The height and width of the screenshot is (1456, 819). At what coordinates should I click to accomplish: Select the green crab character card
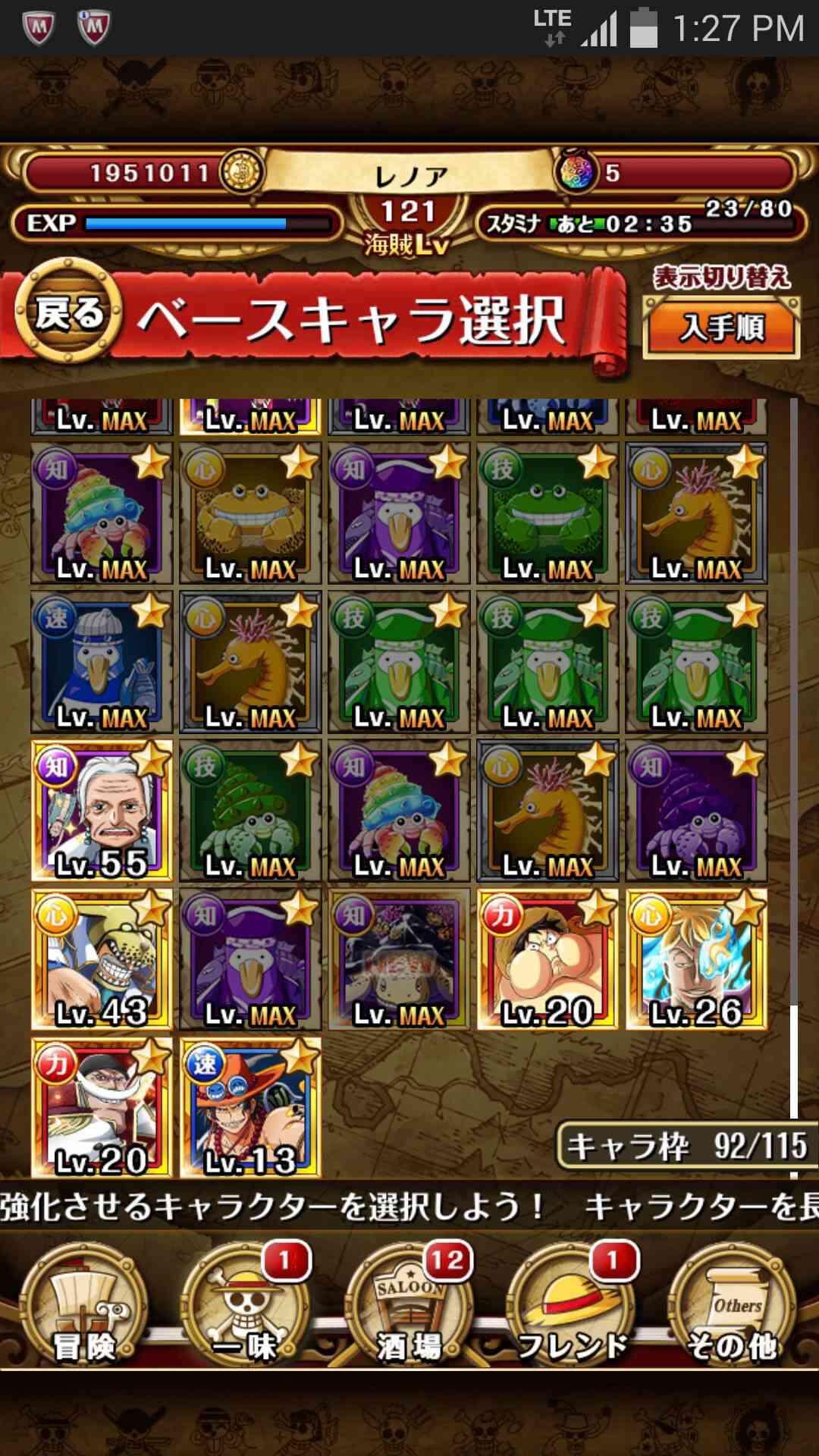click(548, 513)
